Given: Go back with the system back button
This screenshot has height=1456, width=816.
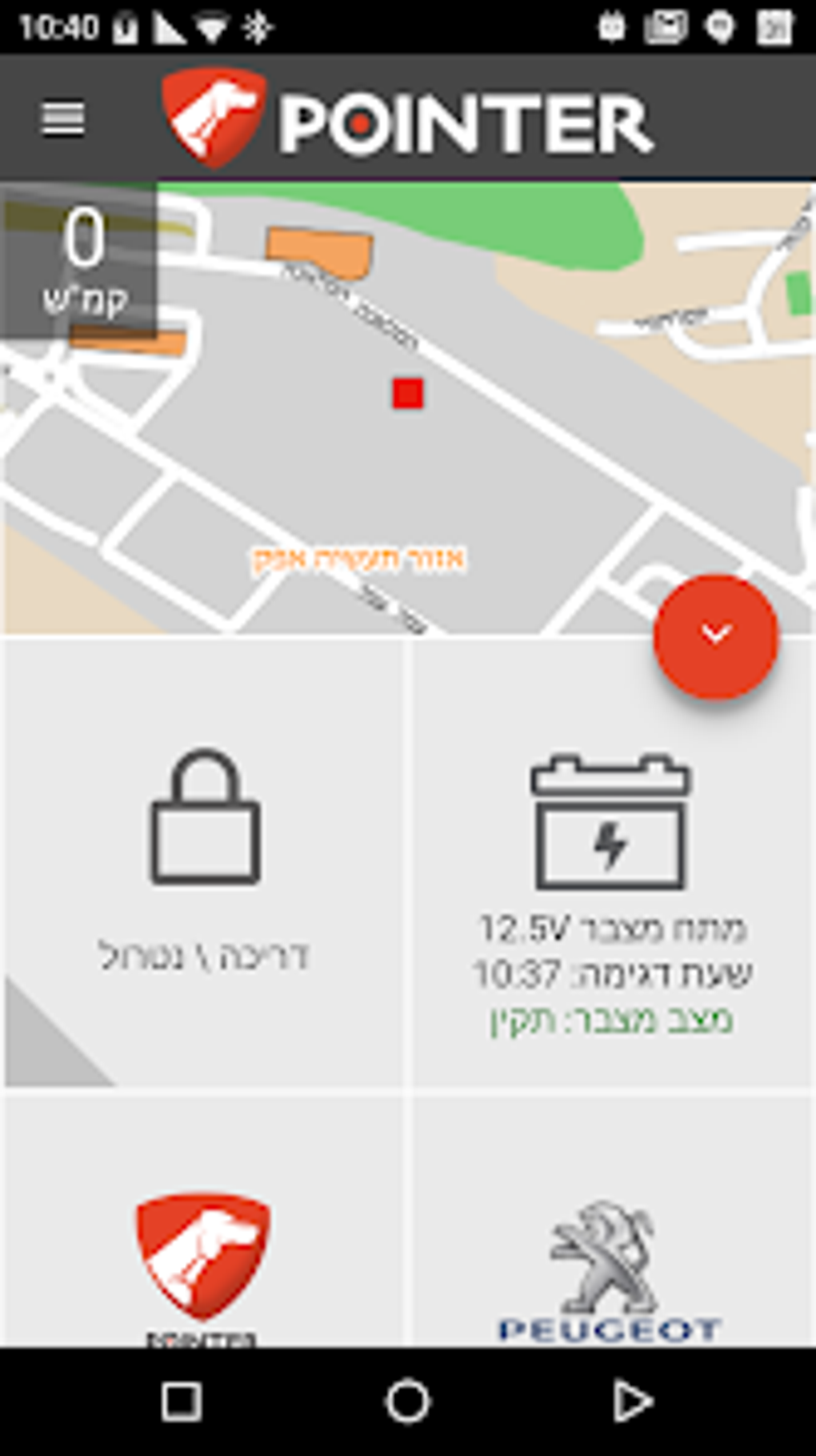Looking at the screenshot, I should pos(632,1401).
